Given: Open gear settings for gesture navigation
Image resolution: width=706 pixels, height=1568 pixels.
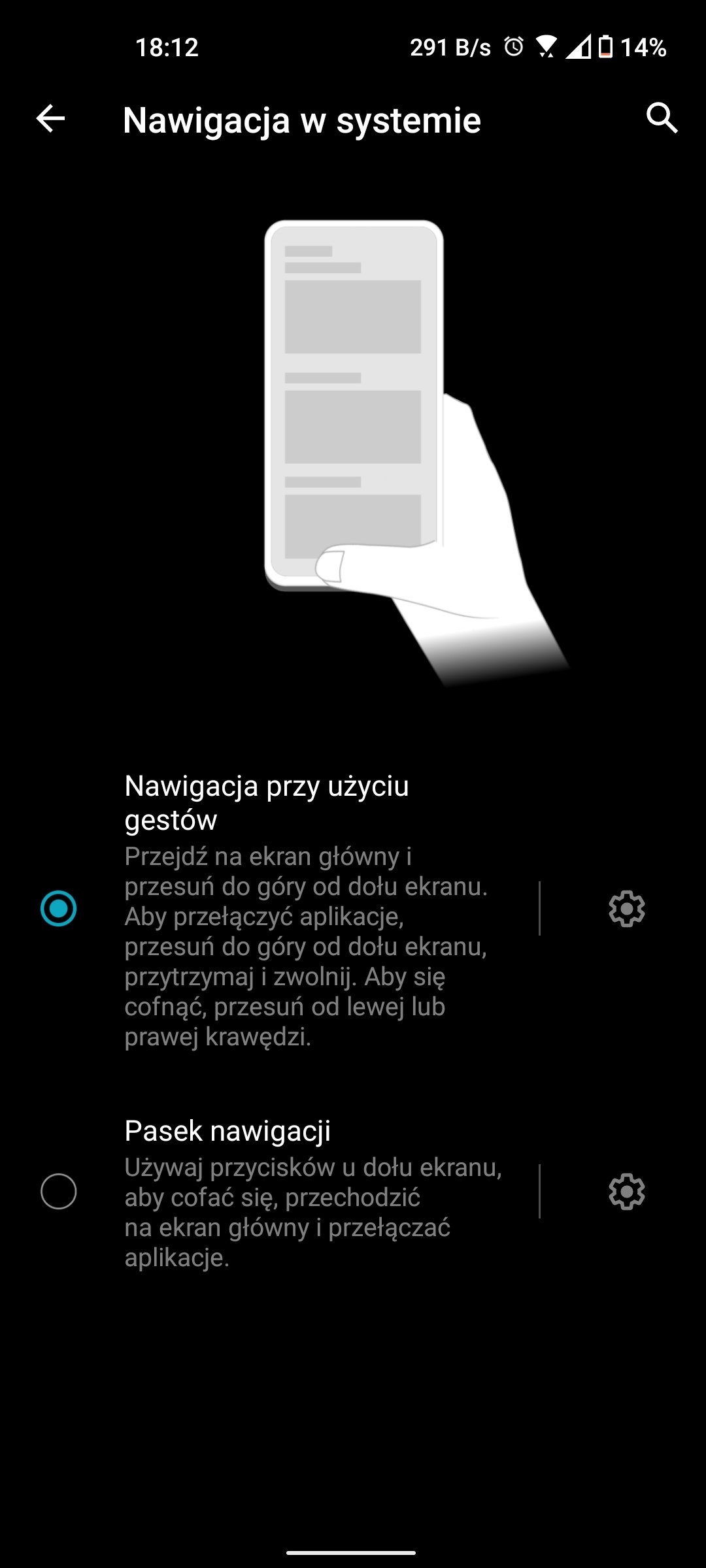Looking at the screenshot, I should click(x=626, y=909).
